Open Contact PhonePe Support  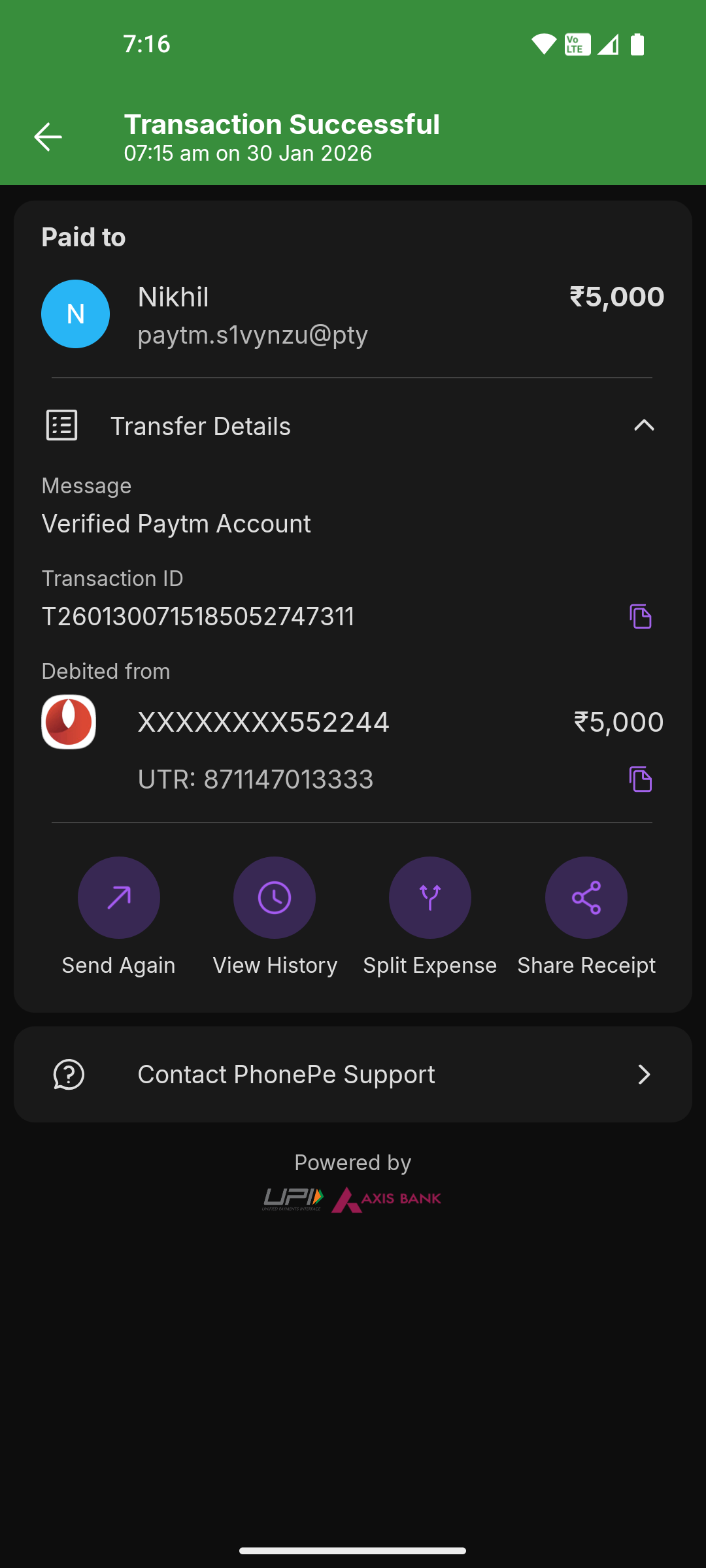pos(353,1075)
